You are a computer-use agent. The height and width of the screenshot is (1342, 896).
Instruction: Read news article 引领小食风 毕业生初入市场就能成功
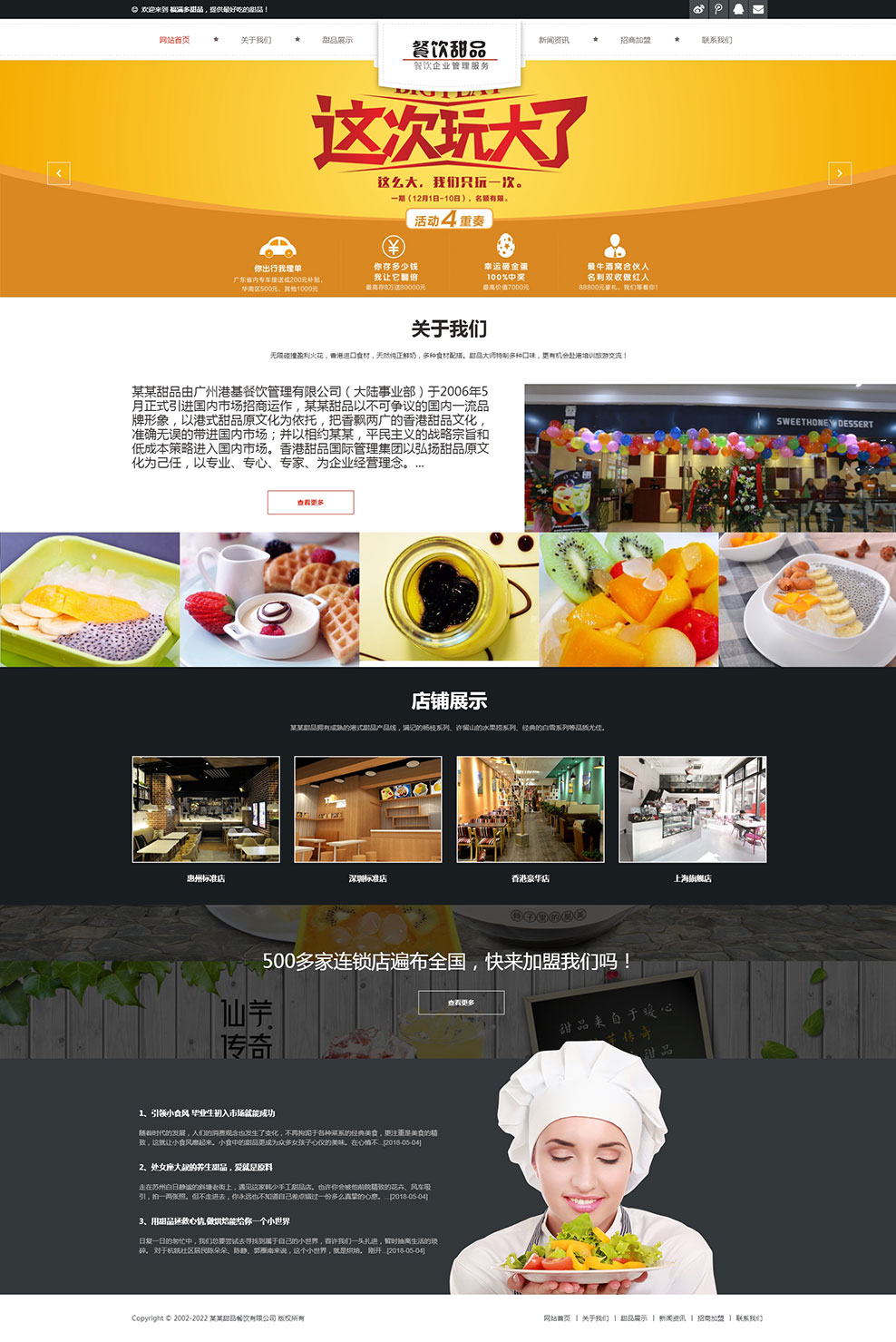pos(207,1112)
